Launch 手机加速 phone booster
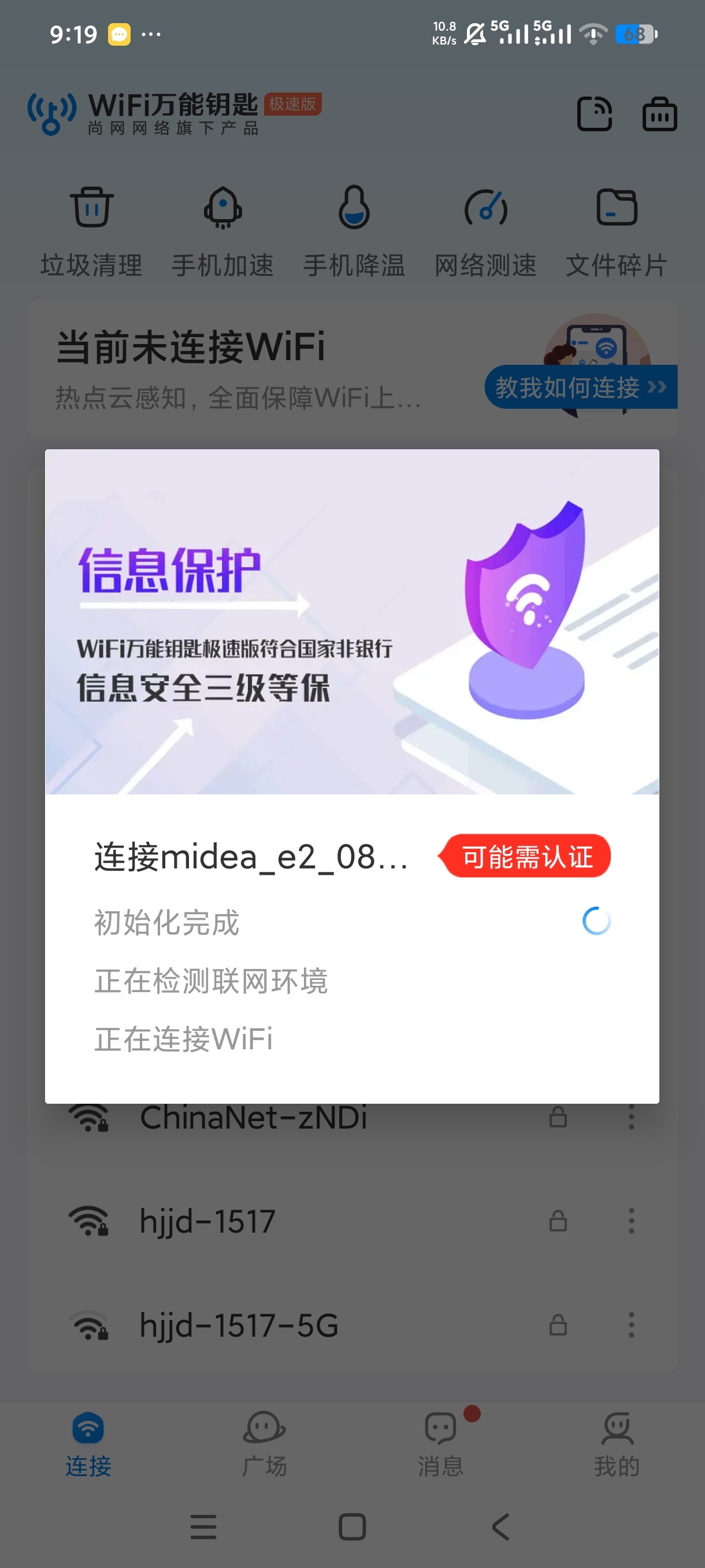This screenshot has height=1568, width=705. point(222,232)
